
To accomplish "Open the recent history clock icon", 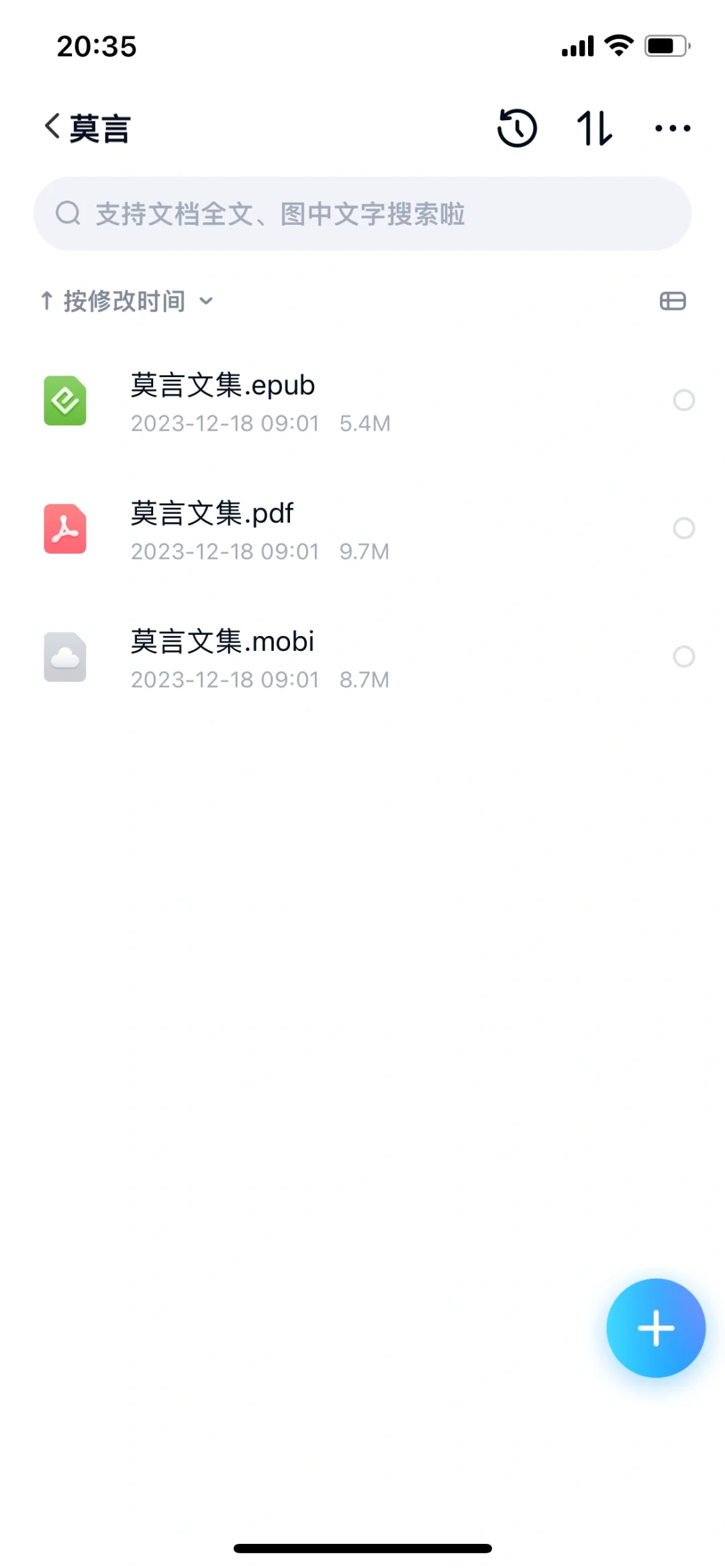I will click(517, 127).
